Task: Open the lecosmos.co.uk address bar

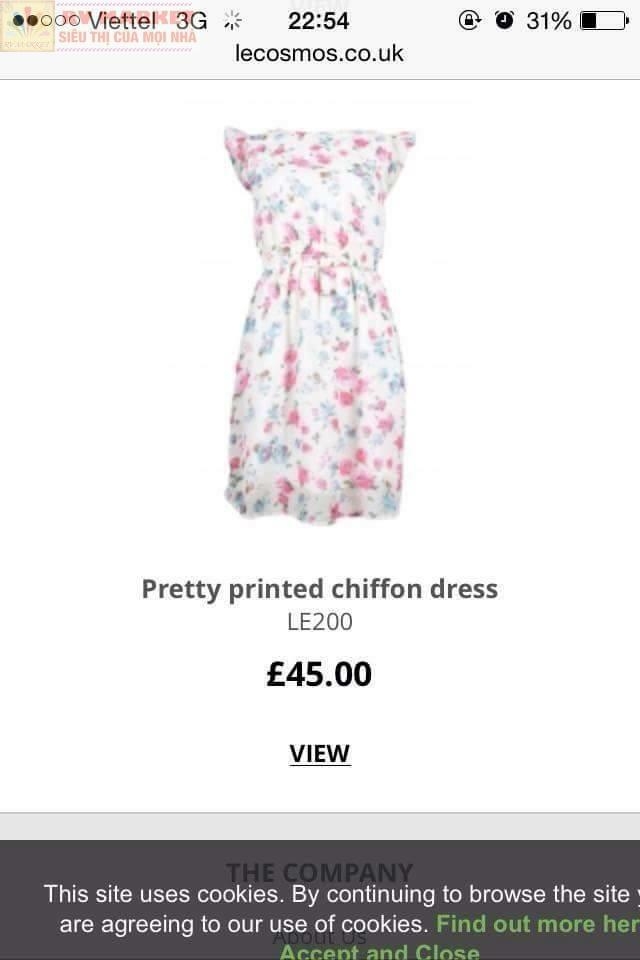Action: (319, 53)
